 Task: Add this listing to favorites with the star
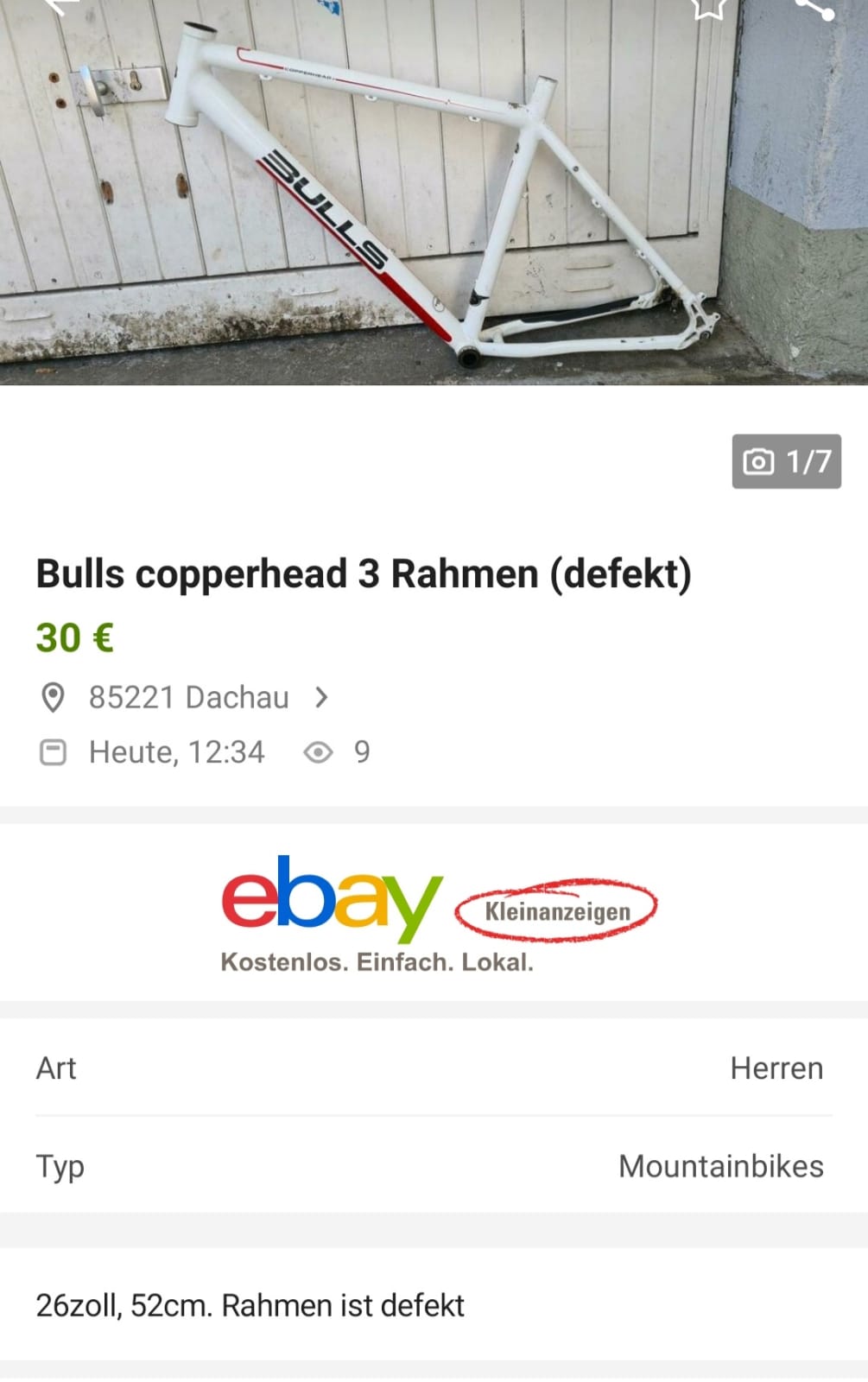pos(708,7)
